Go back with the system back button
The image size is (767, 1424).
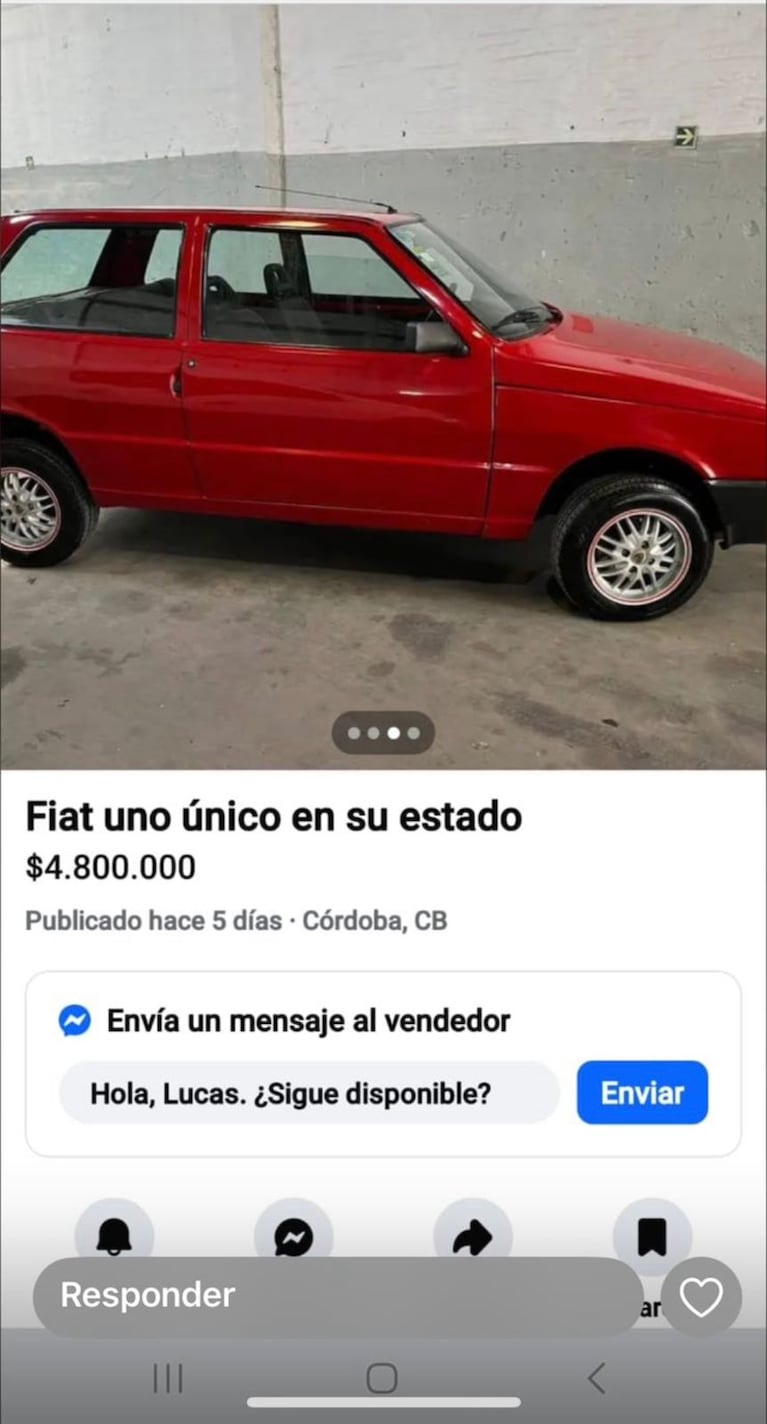596,1379
